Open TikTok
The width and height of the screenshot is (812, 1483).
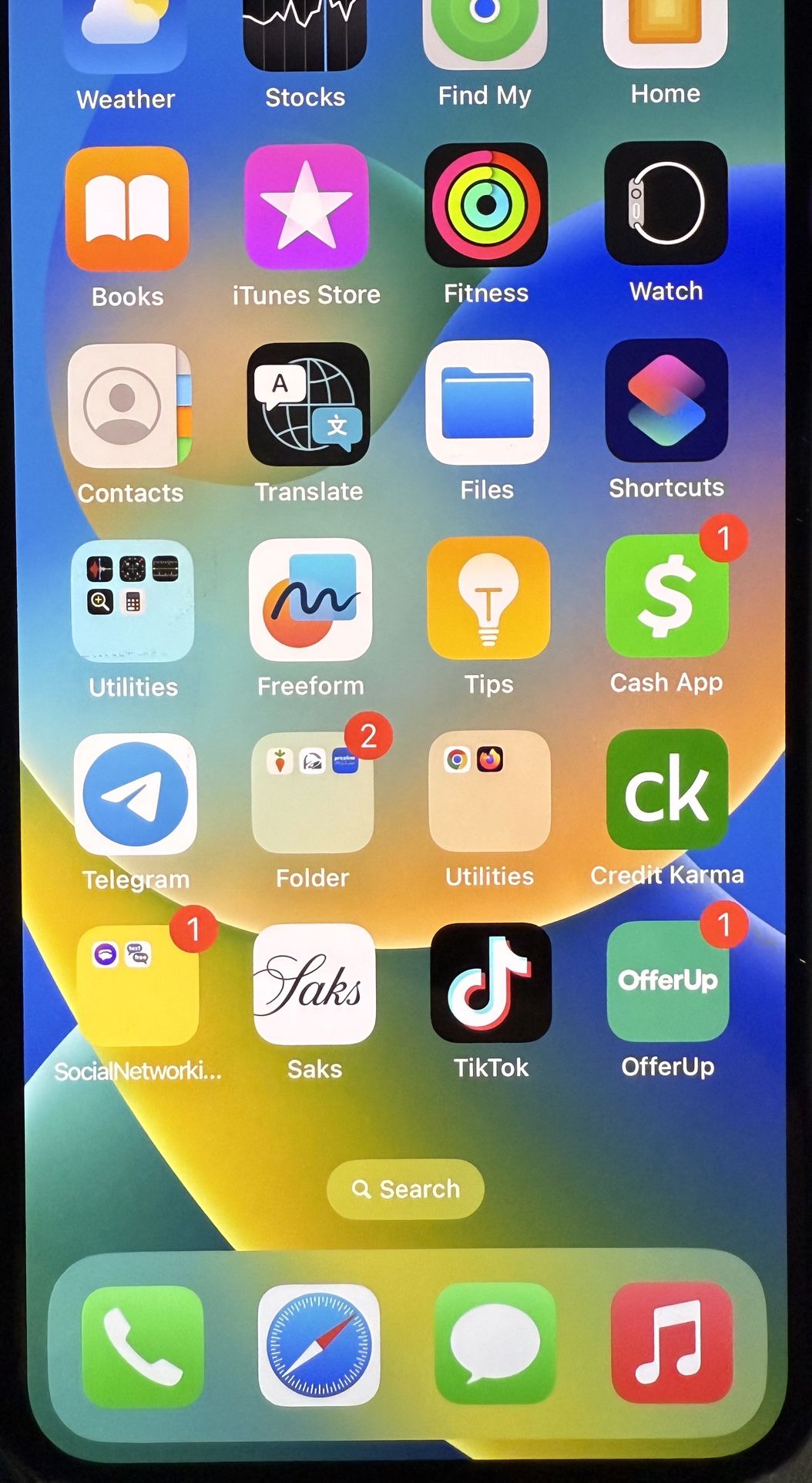point(491,982)
